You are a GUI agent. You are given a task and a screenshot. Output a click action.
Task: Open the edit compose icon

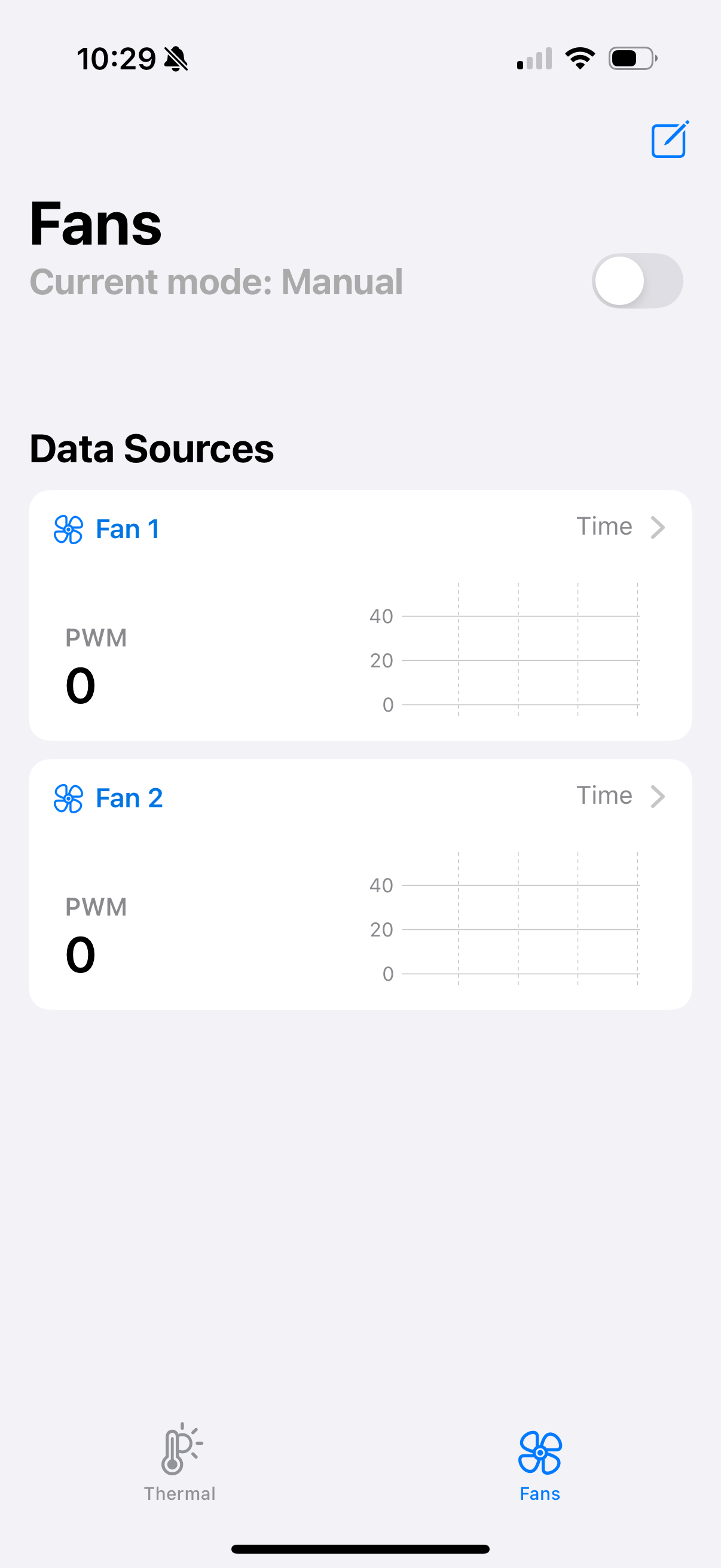670,140
